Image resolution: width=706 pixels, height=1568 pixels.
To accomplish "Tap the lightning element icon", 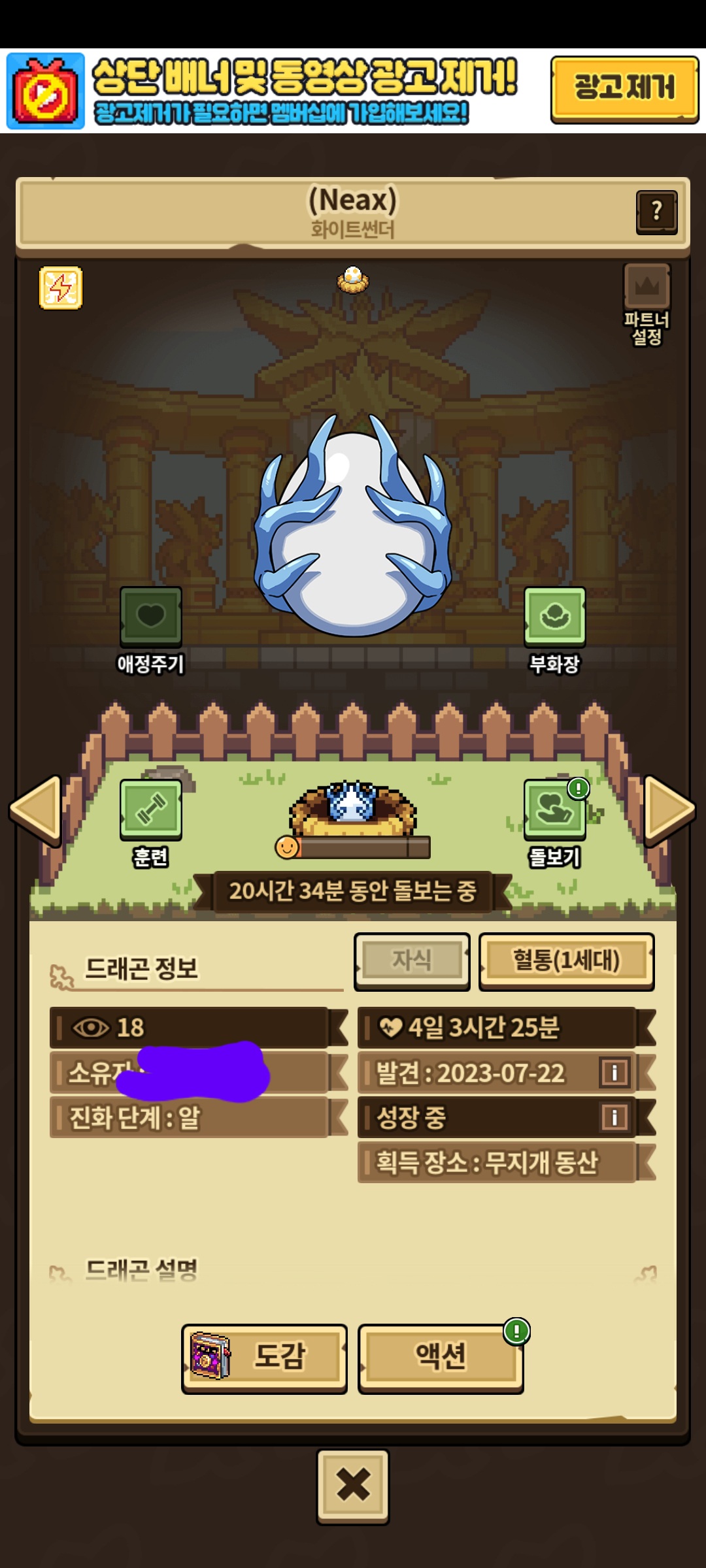I will 61,287.
